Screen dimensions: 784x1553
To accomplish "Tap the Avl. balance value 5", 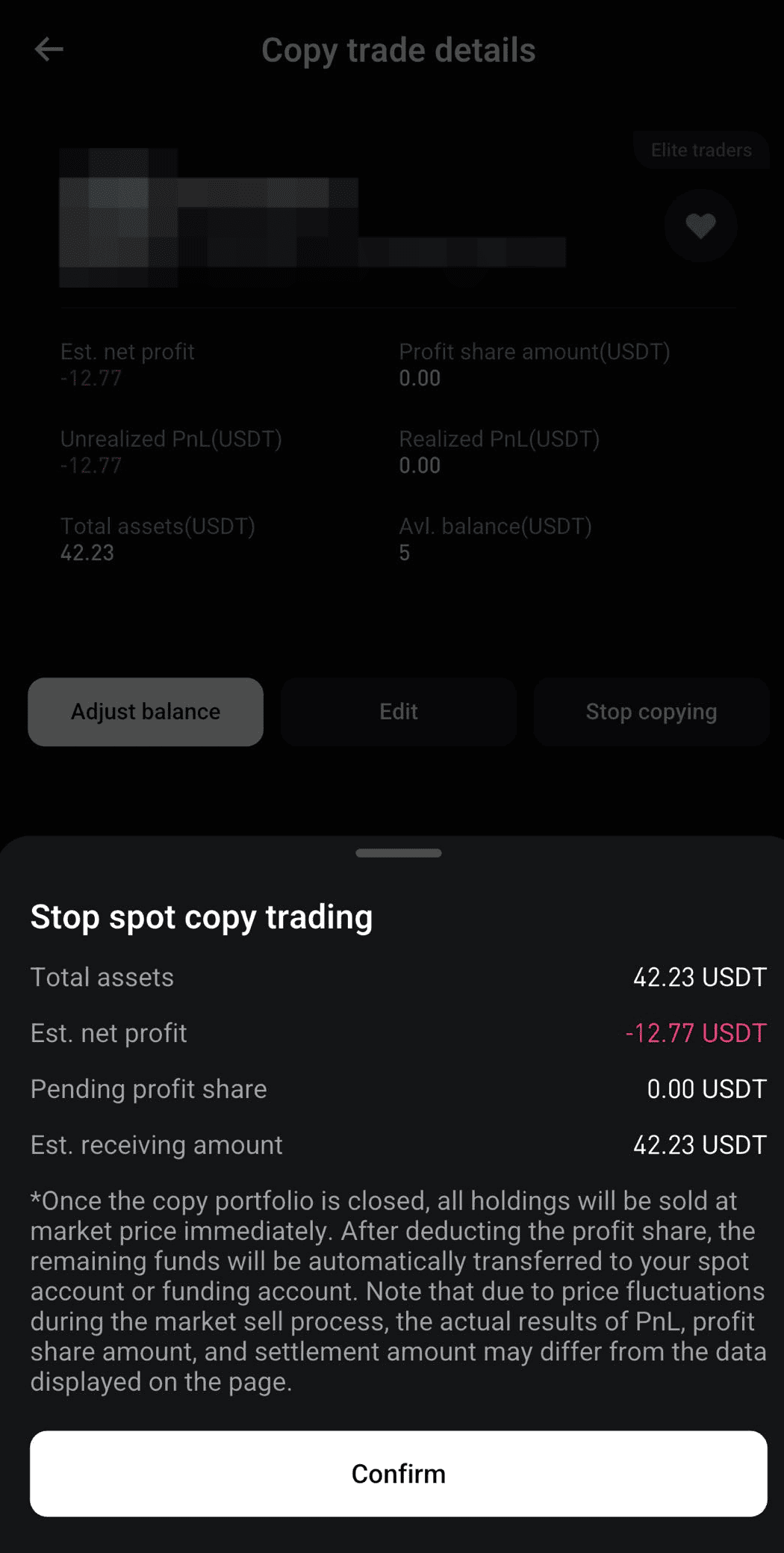I will [x=405, y=553].
